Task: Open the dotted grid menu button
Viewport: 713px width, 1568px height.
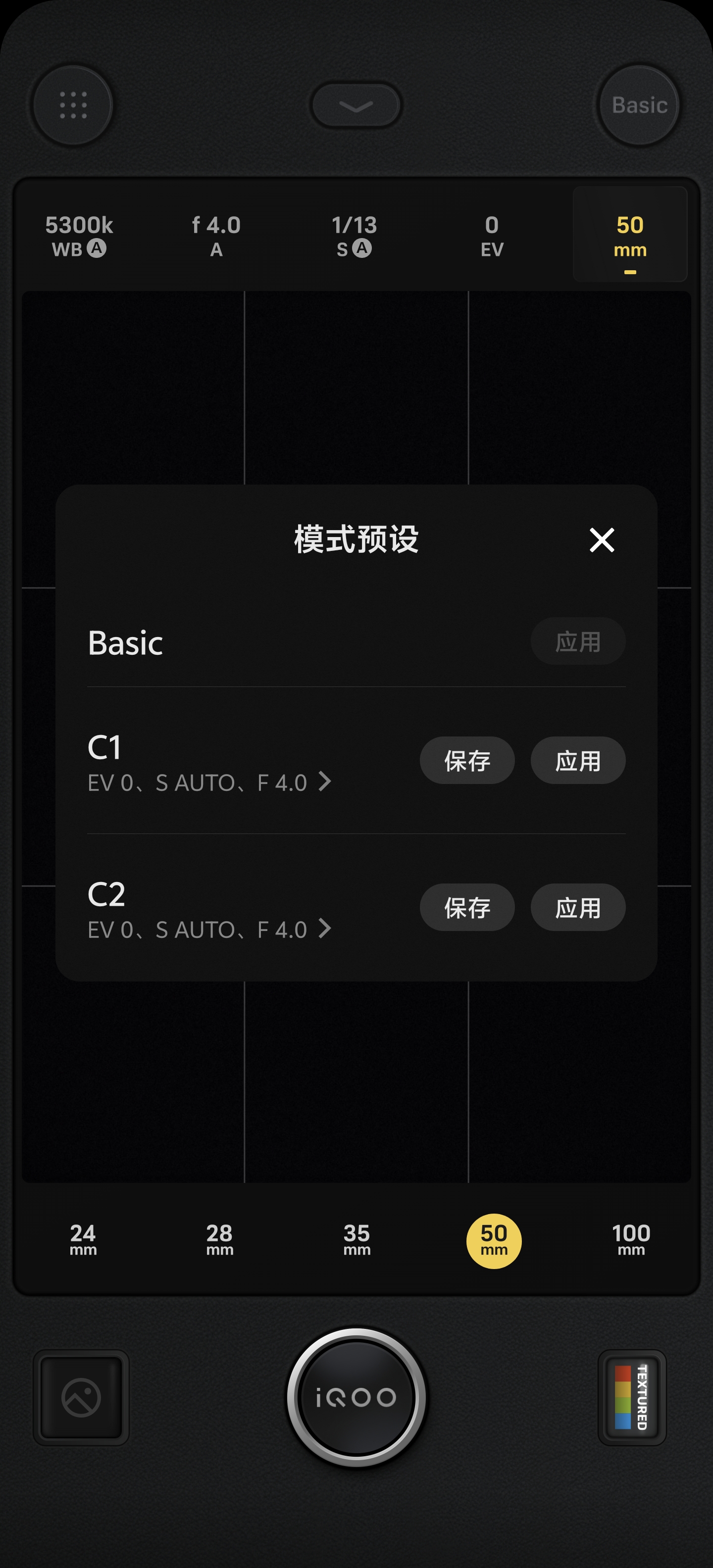Action: [73, 105]
